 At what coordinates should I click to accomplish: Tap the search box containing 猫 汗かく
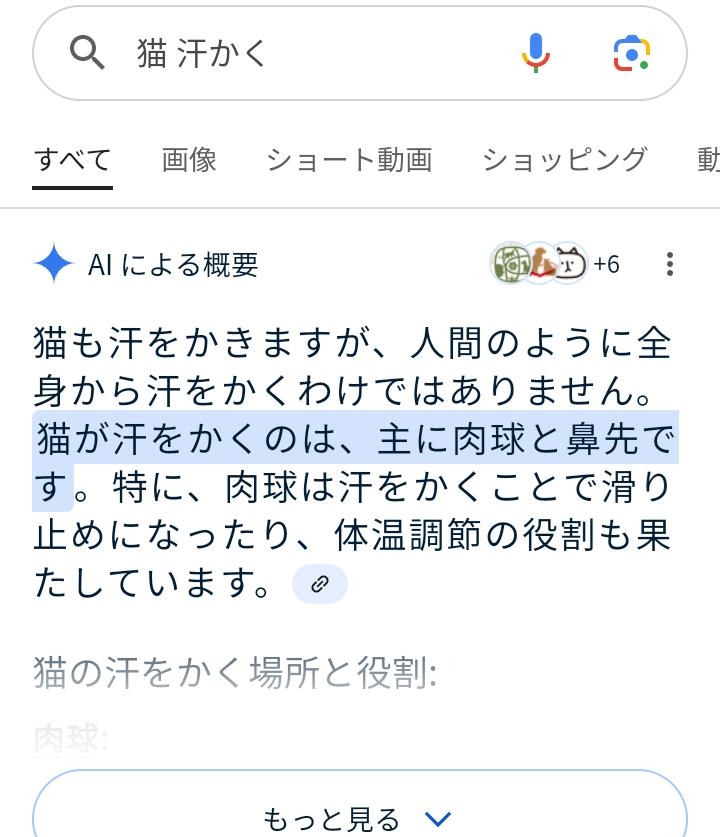[360, 53]
